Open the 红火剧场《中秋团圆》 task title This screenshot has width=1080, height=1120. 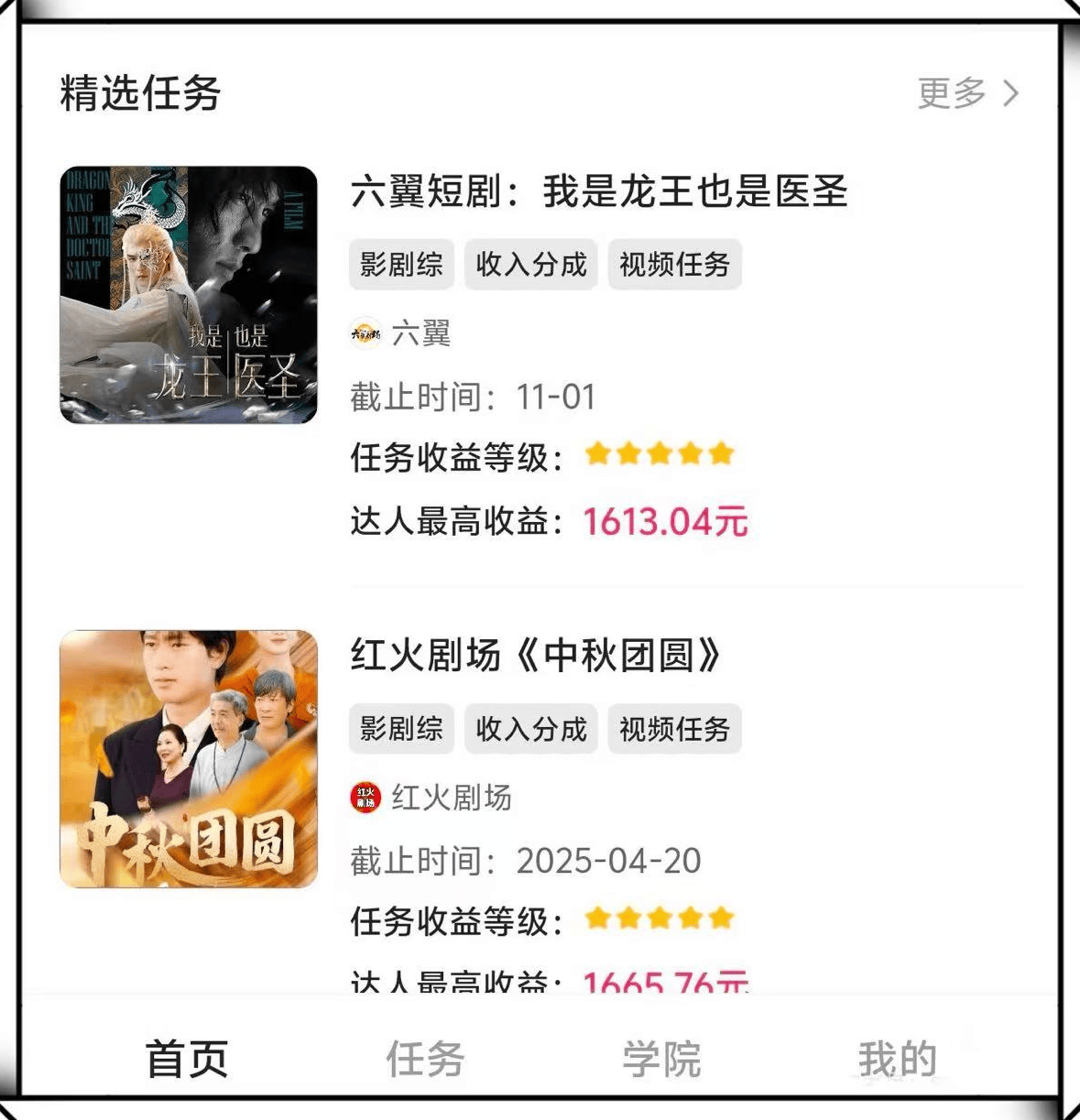tap(537, 656)
